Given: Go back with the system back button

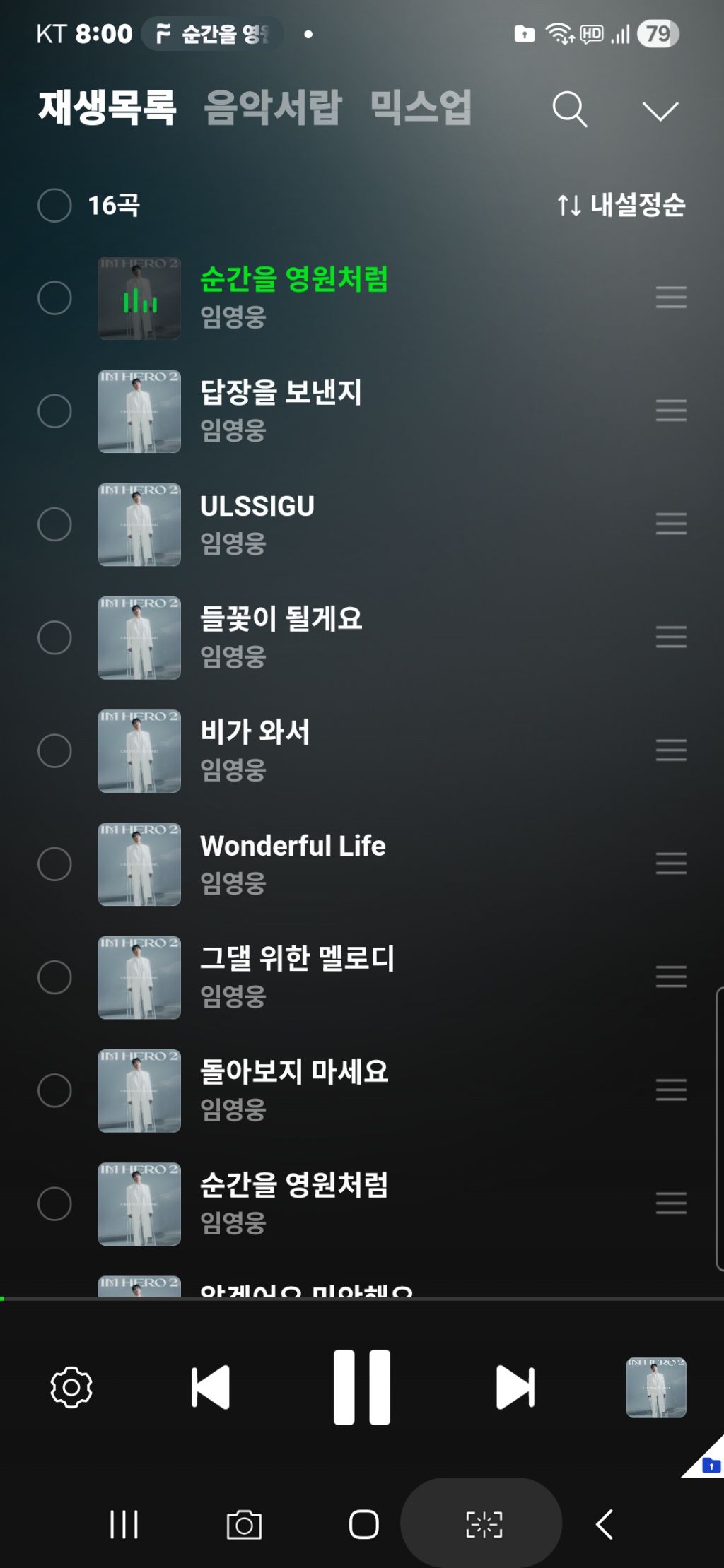Looking at the screenshot, I should [x=605, y=1524].
